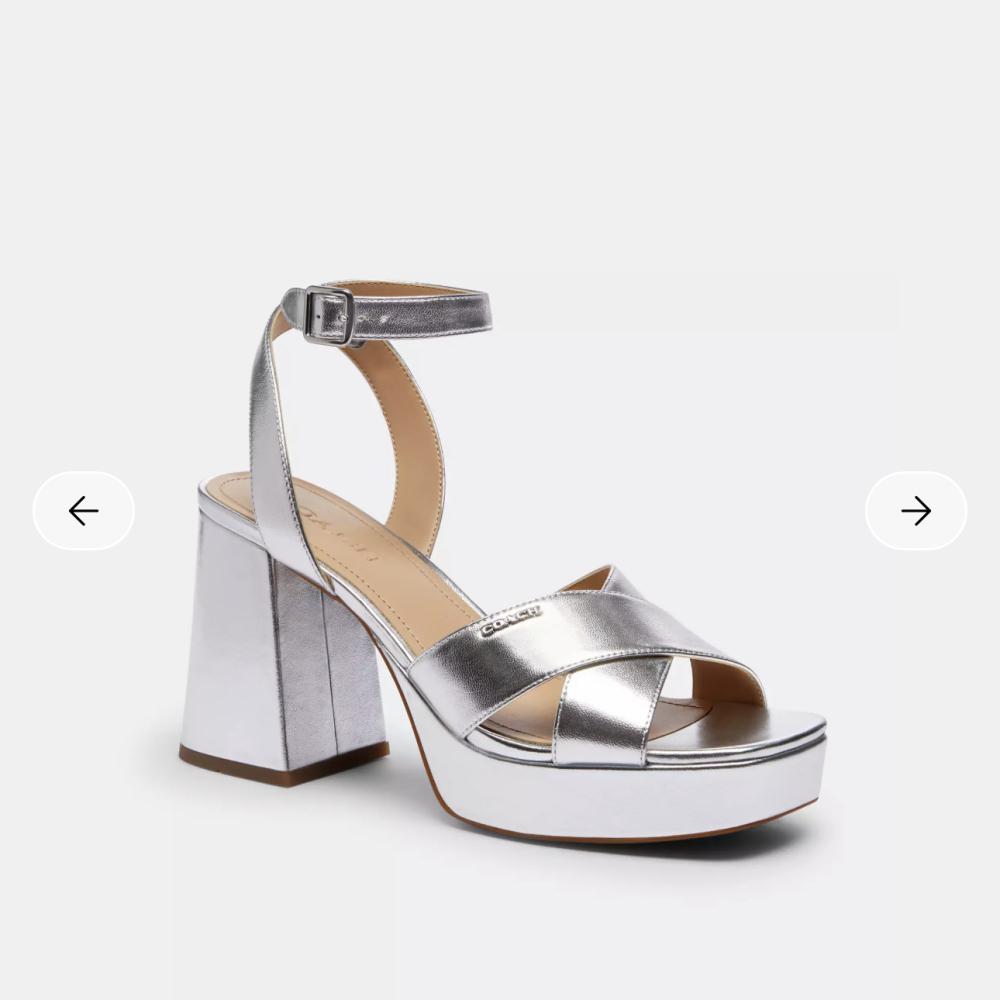1000x1000 pixels.
Task: Show the next product image
Action: pos(915,511)
